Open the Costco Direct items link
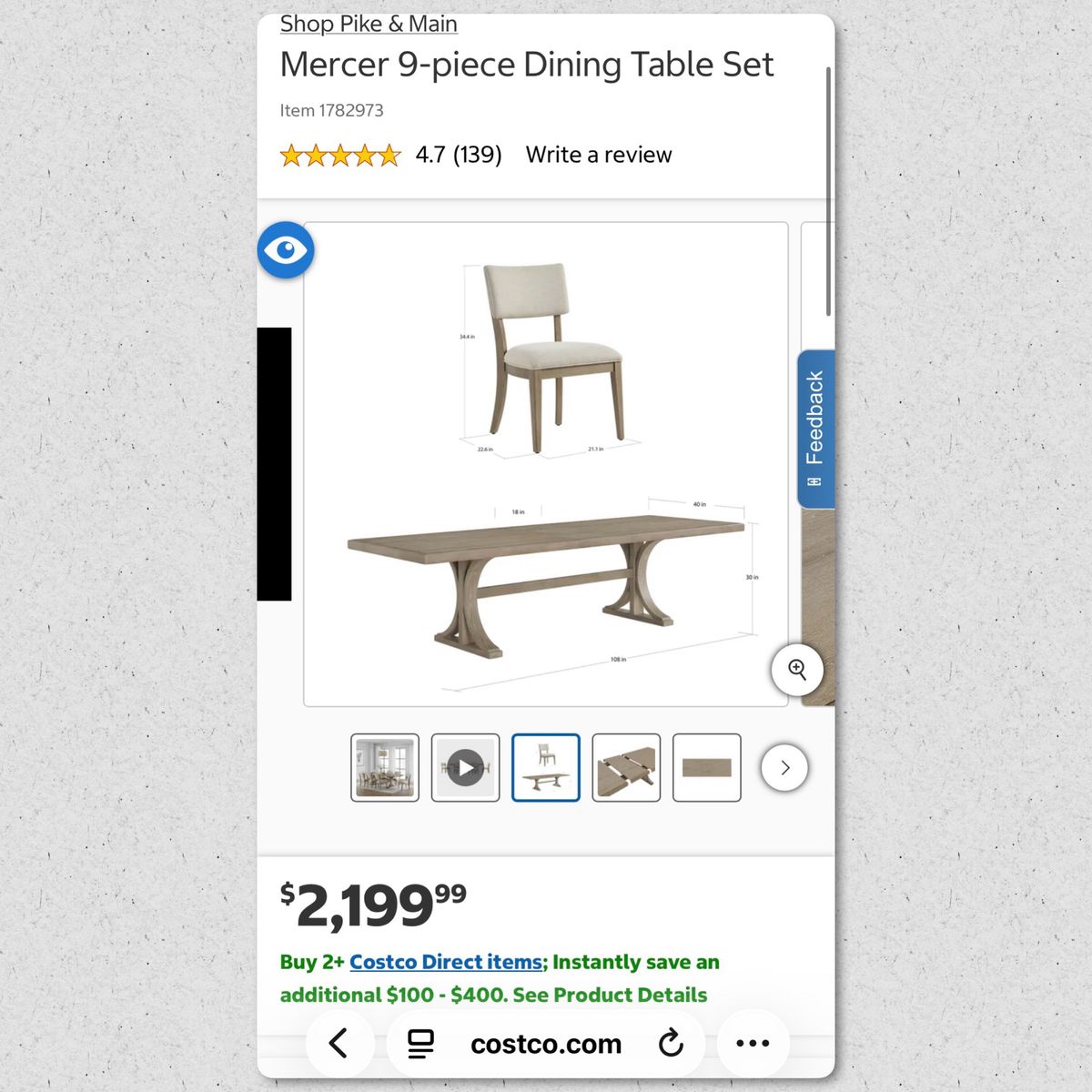The height and width of the screenshot is (1092, 1092). [x=446, y=962]
